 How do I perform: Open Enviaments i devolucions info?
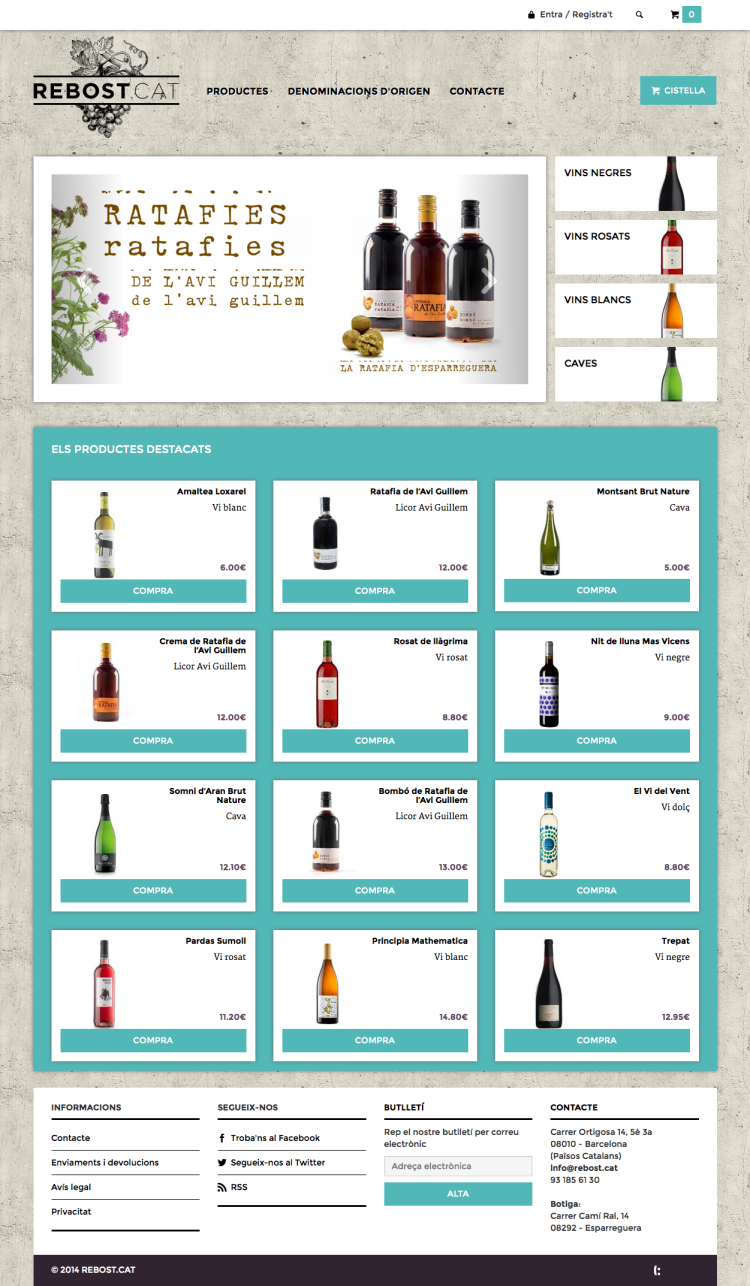[x=105, y=1163]
